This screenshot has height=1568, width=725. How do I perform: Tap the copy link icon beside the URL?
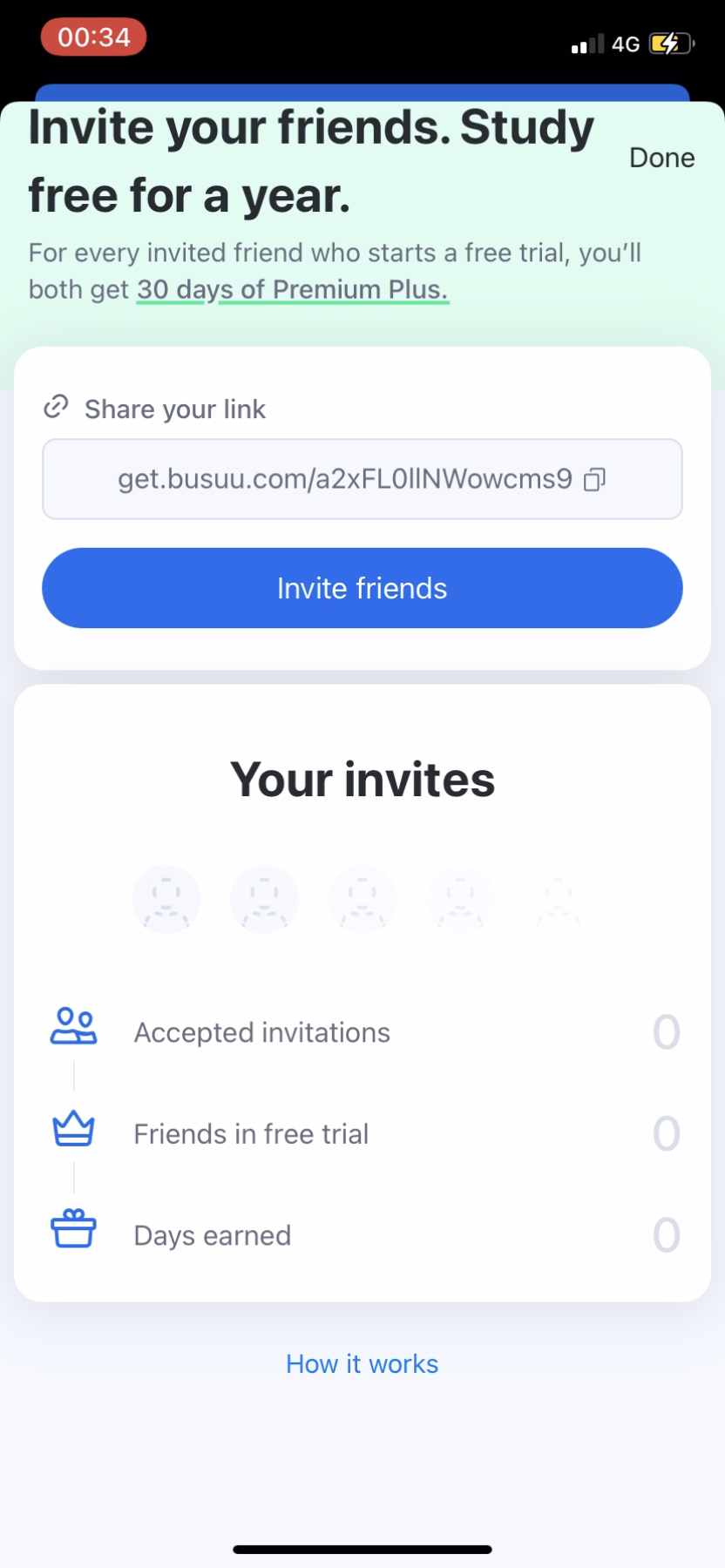[594, 479]
